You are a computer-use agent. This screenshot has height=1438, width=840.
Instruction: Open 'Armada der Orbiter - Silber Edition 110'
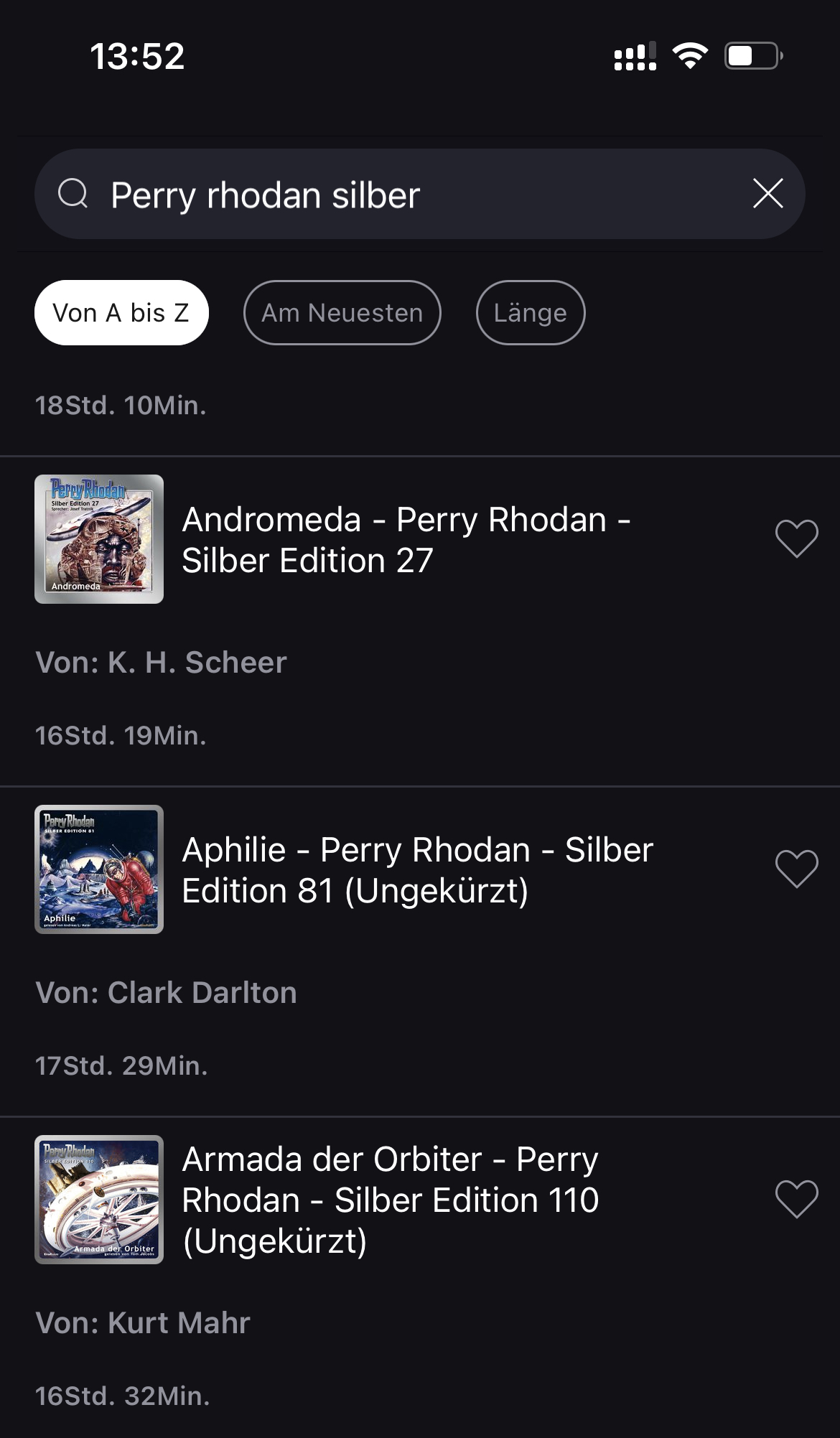pyautogui.click(x=391, y=1200)
